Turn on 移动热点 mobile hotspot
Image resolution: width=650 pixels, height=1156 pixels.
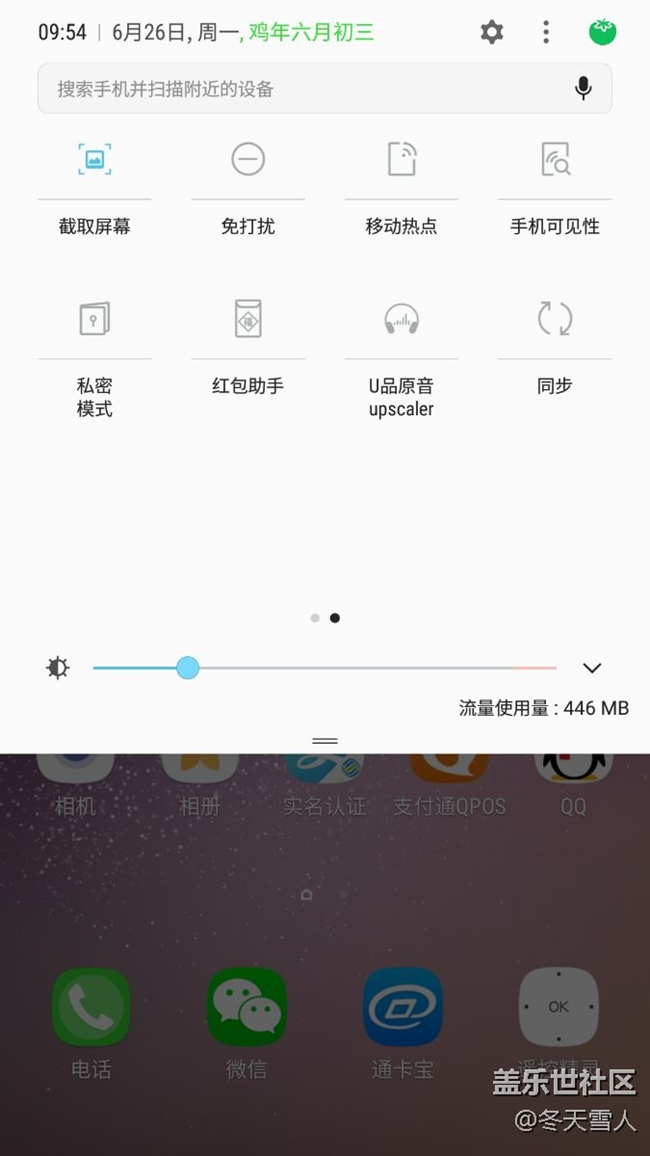pyautogui.click(x=401, y=160)
